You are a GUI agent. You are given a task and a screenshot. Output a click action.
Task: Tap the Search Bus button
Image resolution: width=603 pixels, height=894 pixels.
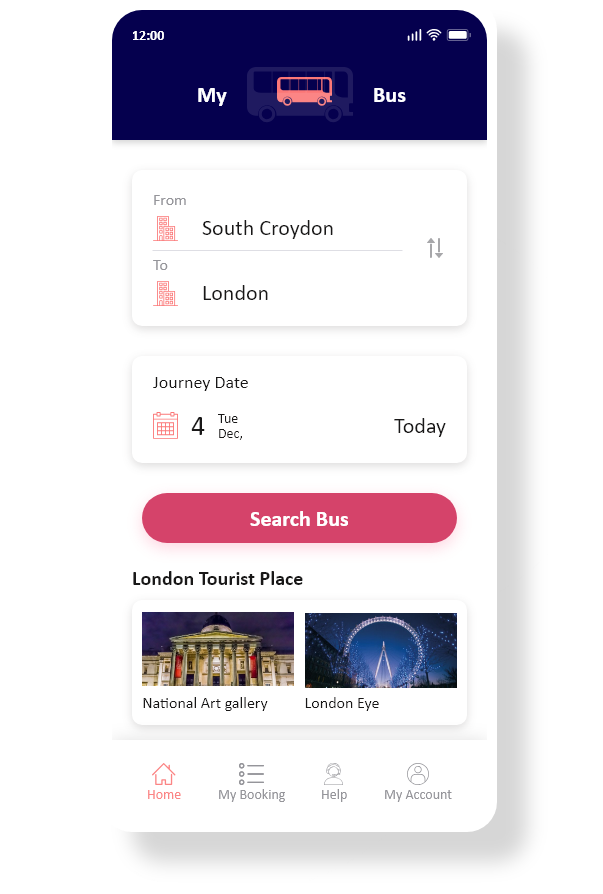[x=299, y=518]
